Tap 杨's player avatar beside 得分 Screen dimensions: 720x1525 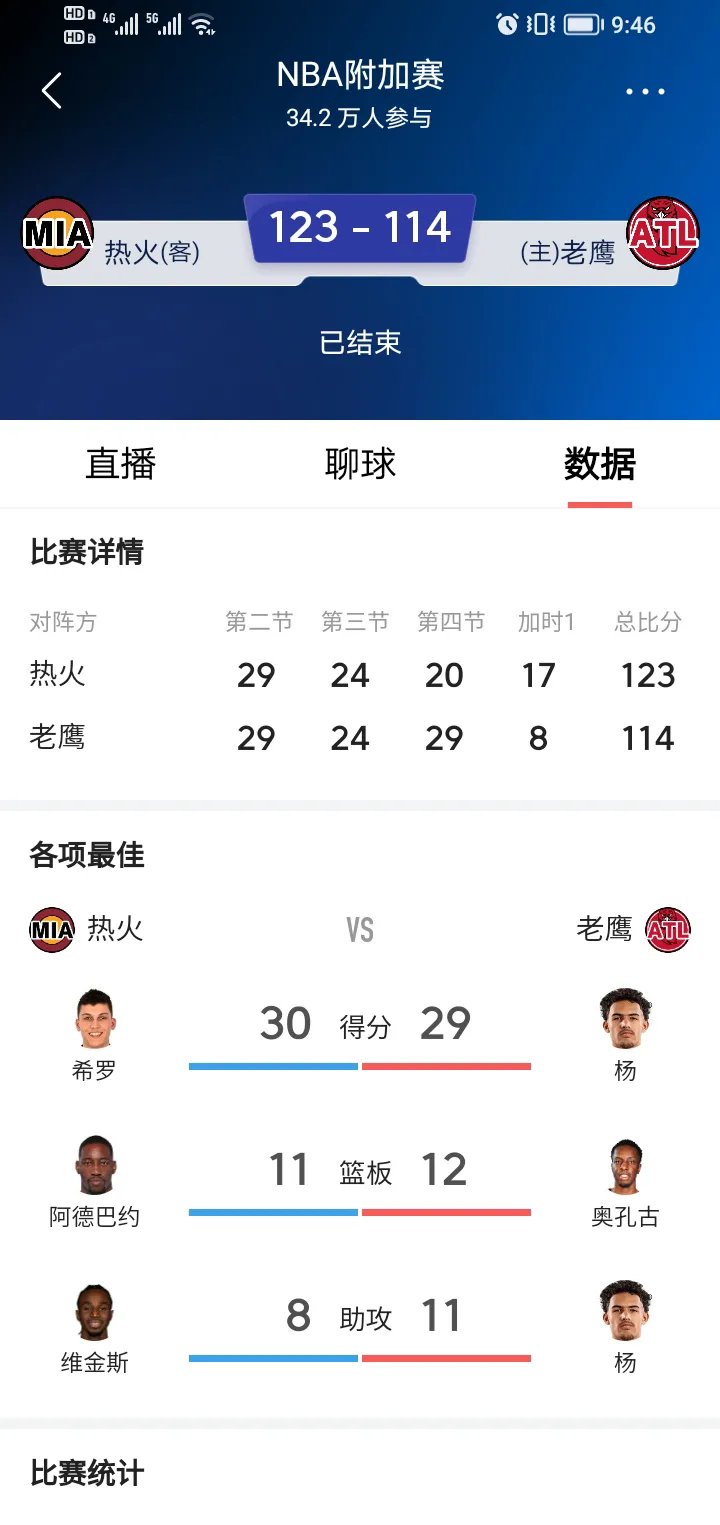pyautogui.click(x=626, y=1020)
